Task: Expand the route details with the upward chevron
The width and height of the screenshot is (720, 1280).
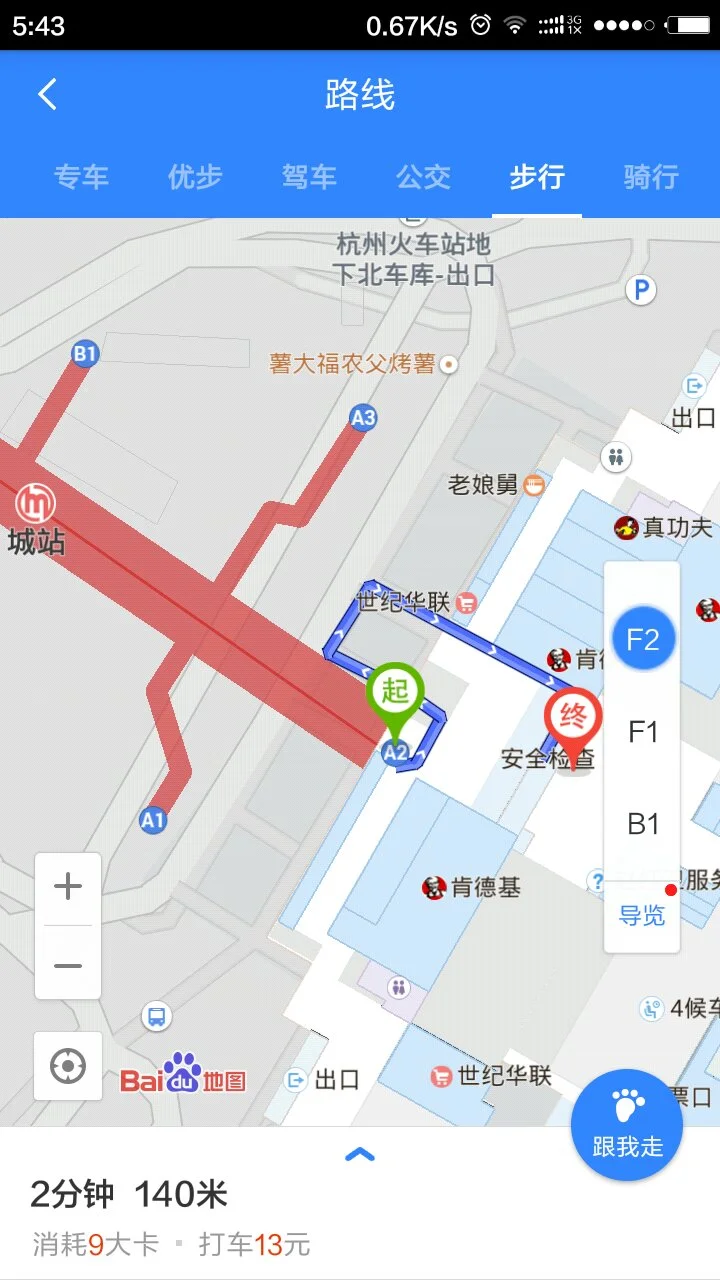Action: [x=360, y=1152]
